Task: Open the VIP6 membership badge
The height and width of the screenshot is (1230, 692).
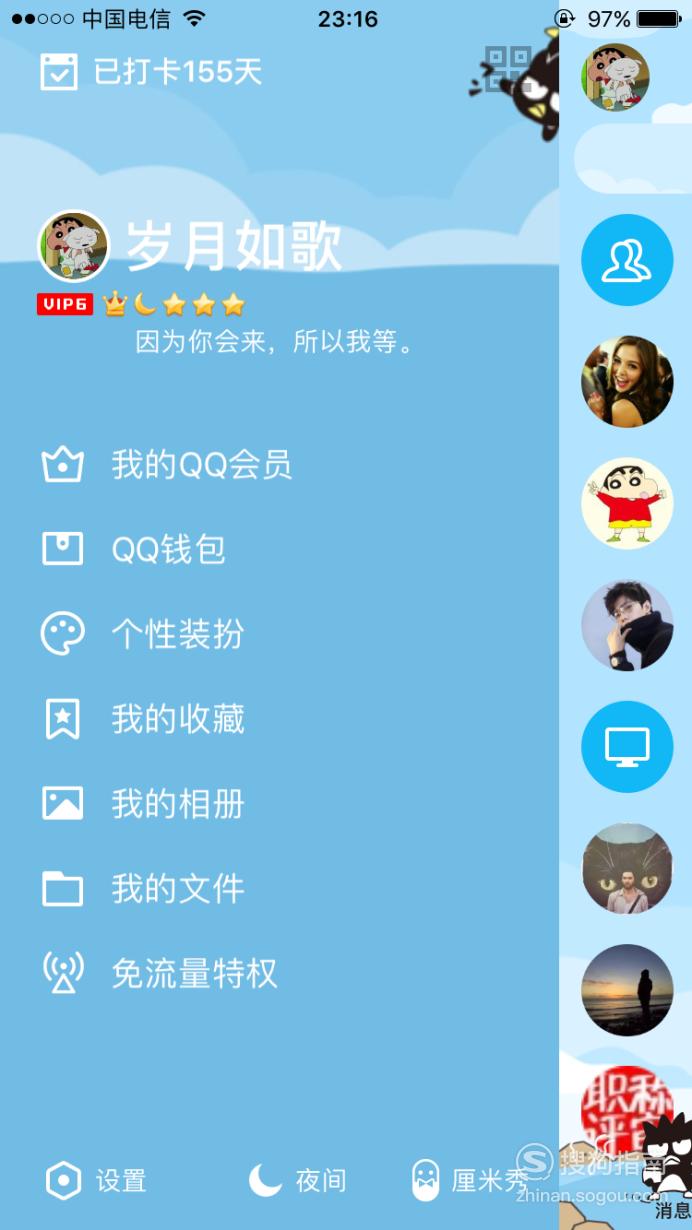Action: 65,304
